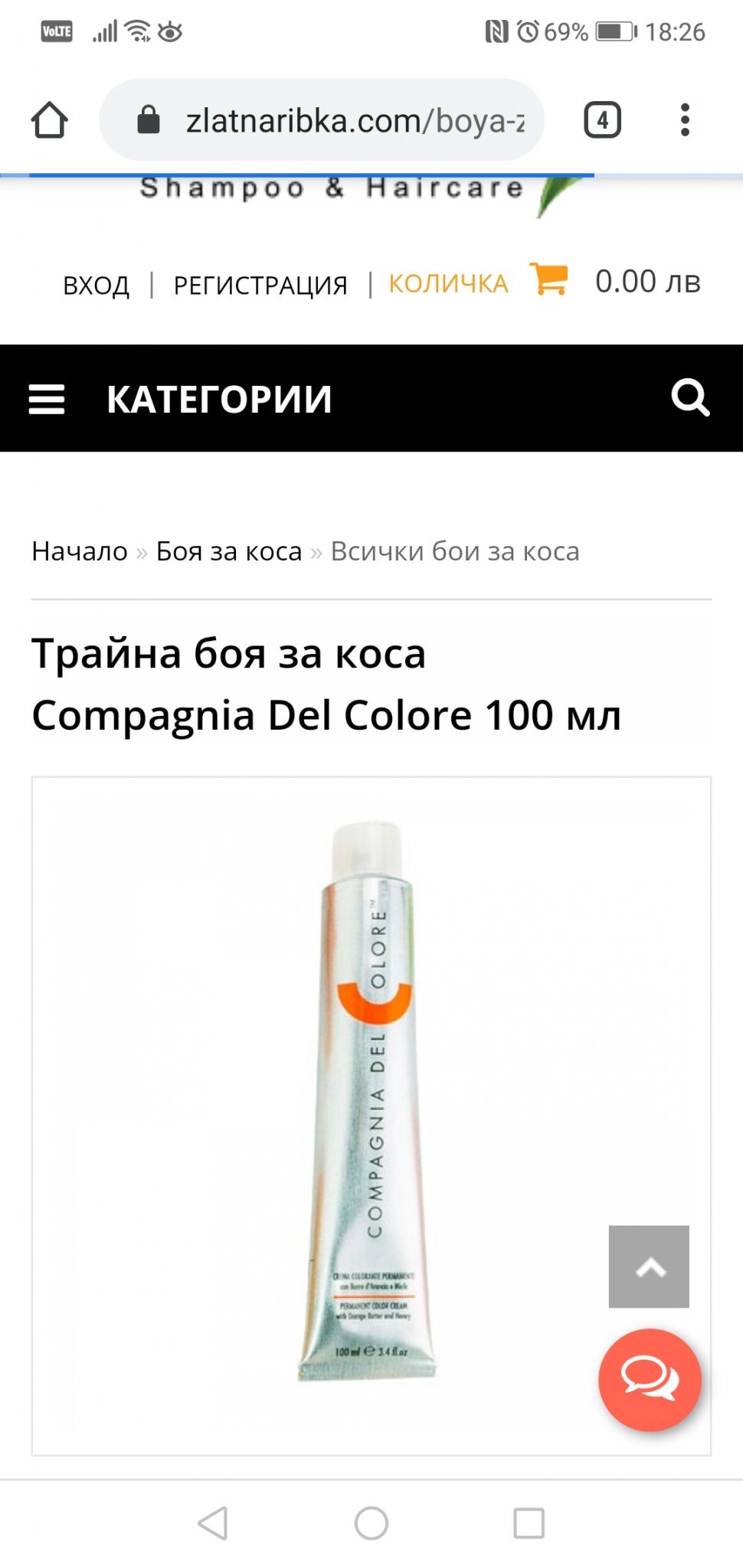Expand the КАТЕГОРИИ hamburger menu

coord(47,399)
